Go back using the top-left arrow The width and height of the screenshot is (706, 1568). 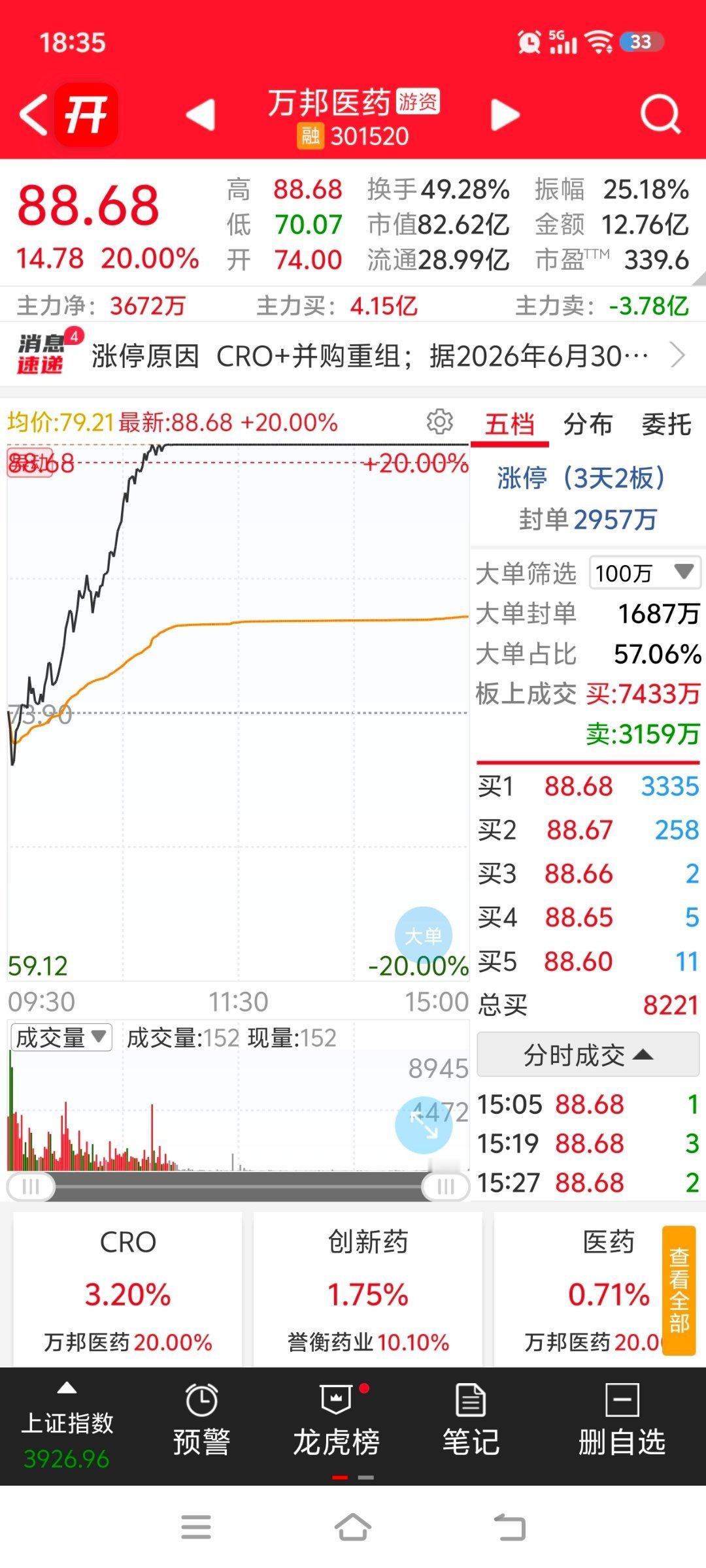coord(34,115)
